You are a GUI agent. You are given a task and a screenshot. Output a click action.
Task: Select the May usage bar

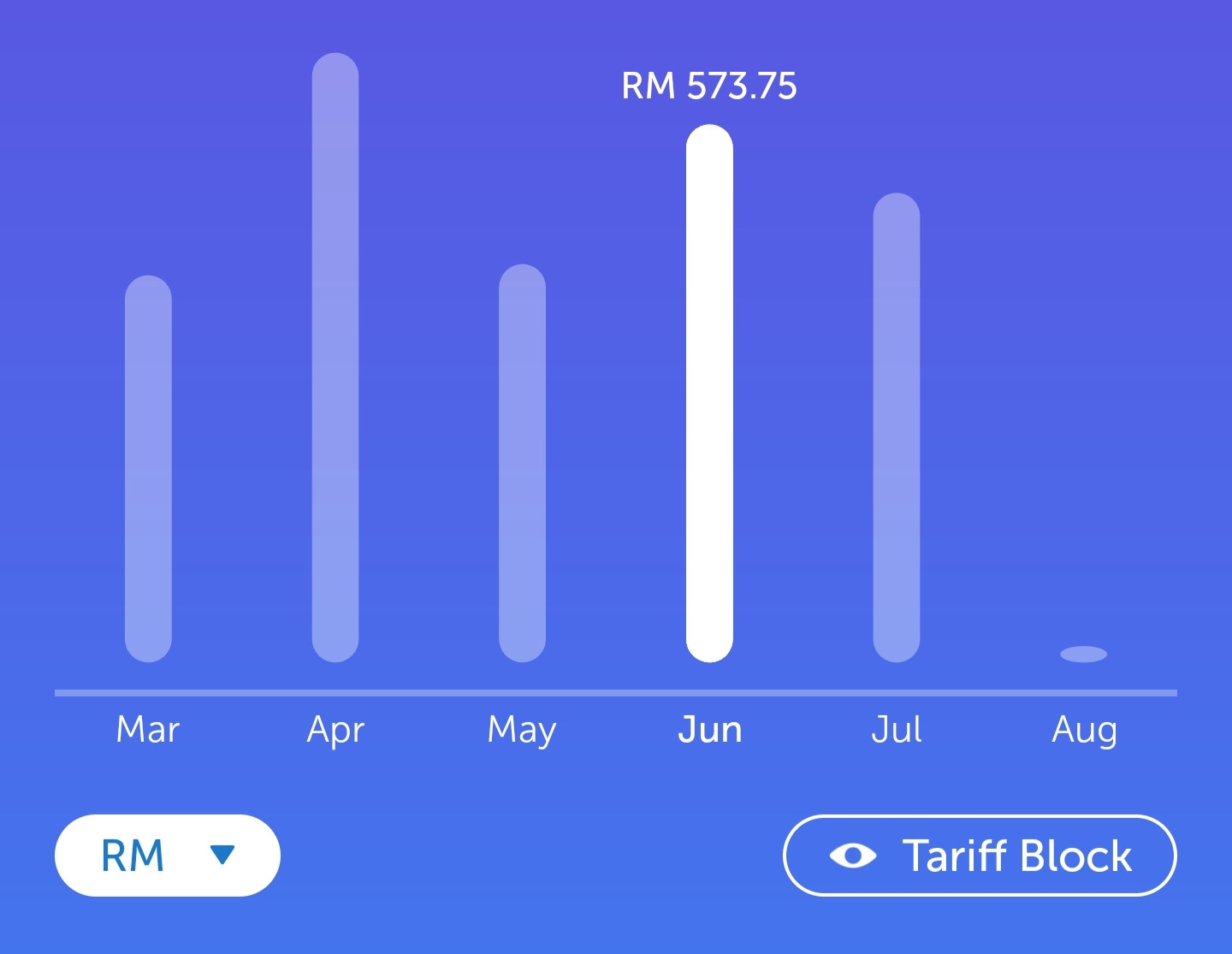click(x=522, y=463)
